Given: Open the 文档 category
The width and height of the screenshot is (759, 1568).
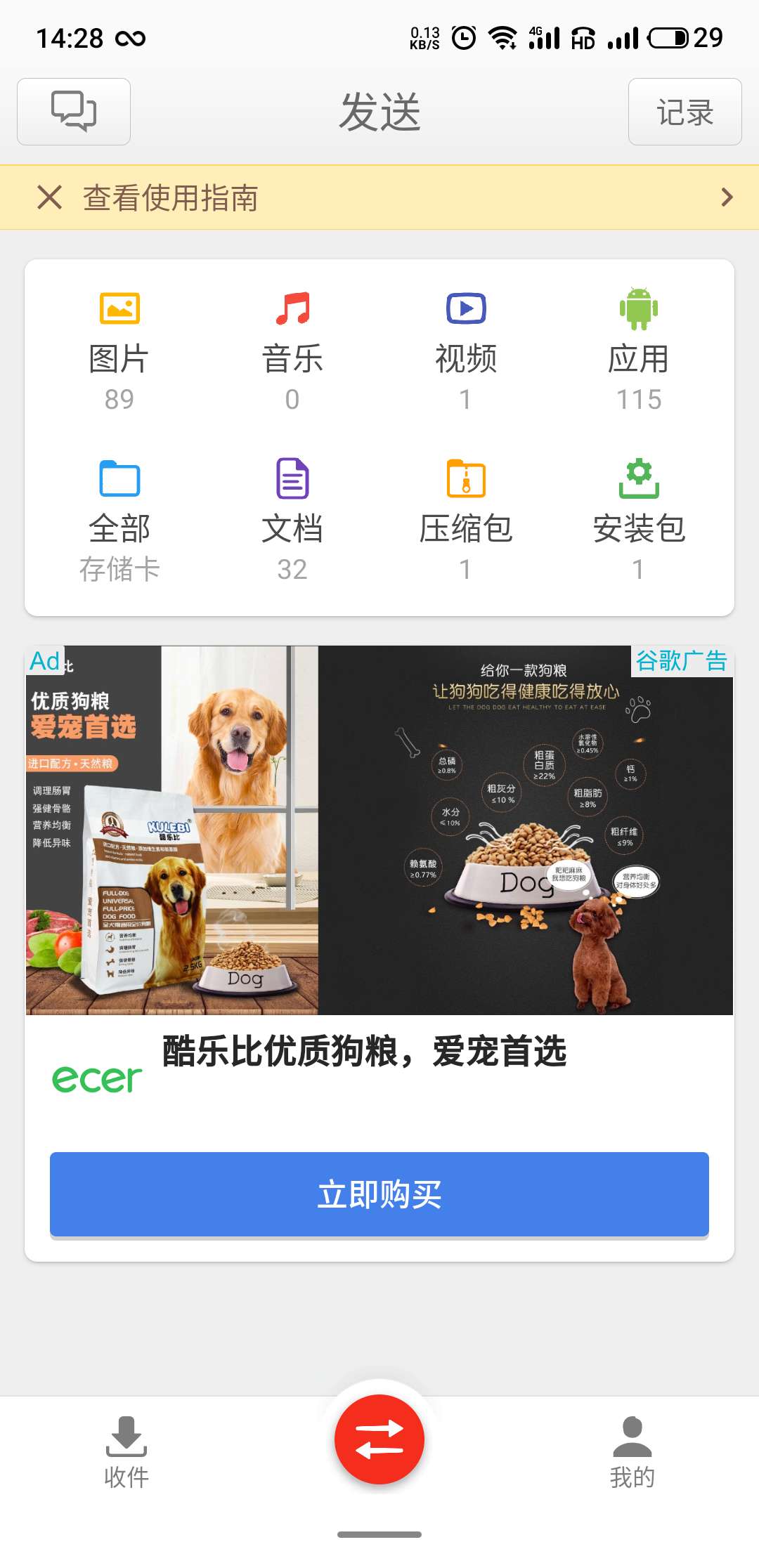Looking at the screenshot, I should (292, 521).
